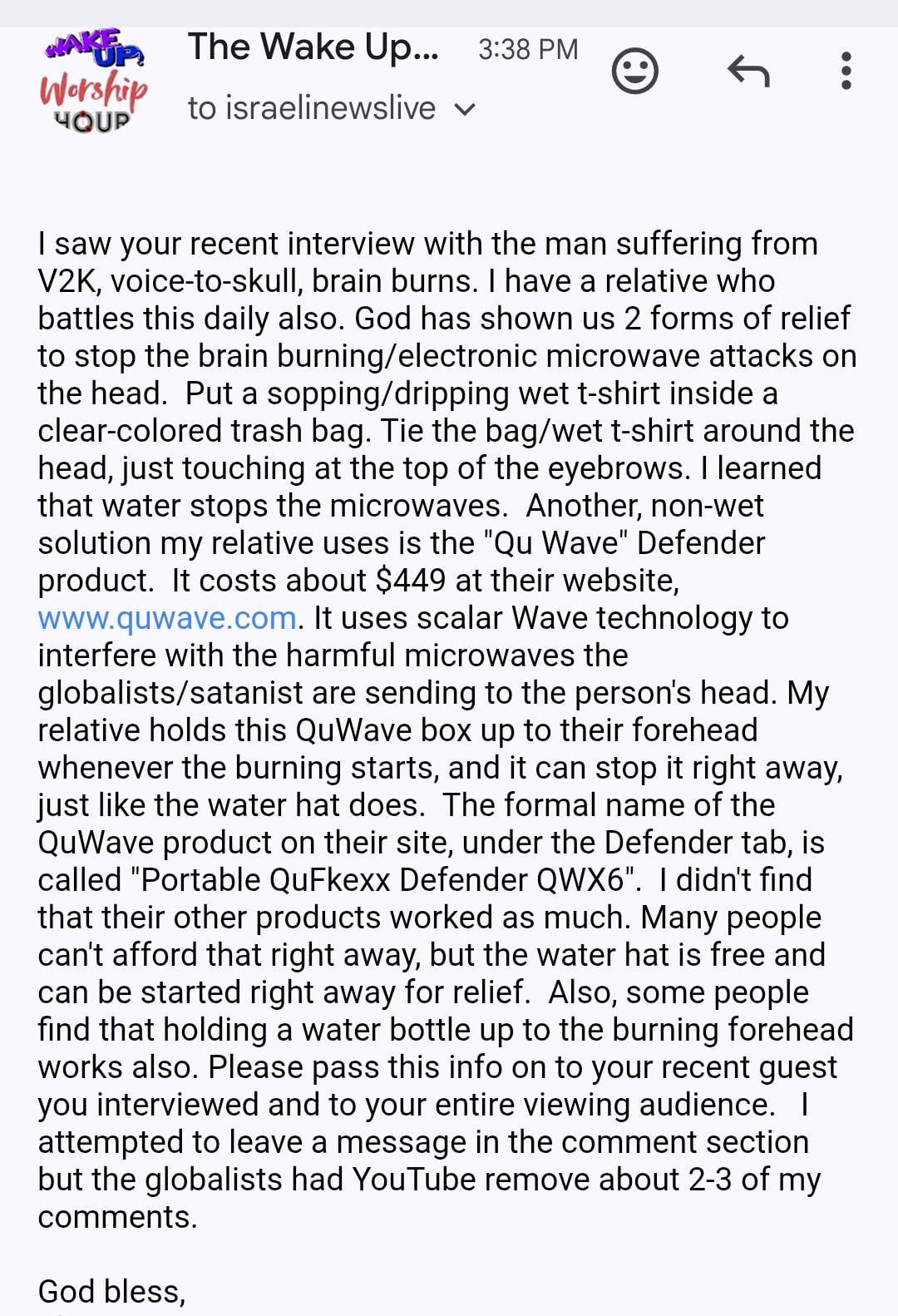
Task: Reply to The Wake Up email
Action: click(748, 72)
